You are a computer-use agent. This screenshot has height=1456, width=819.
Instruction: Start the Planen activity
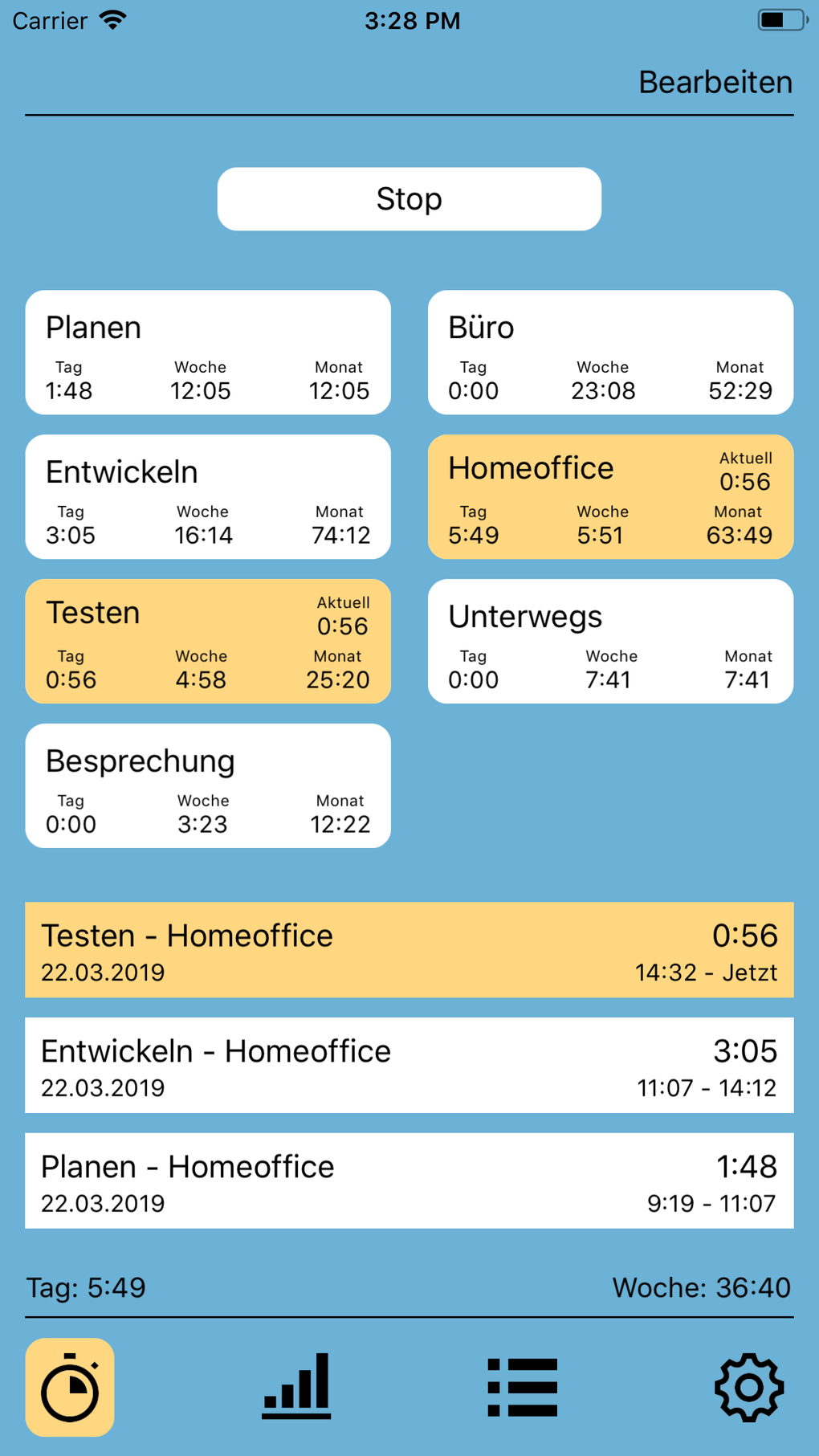pos(207,352)
